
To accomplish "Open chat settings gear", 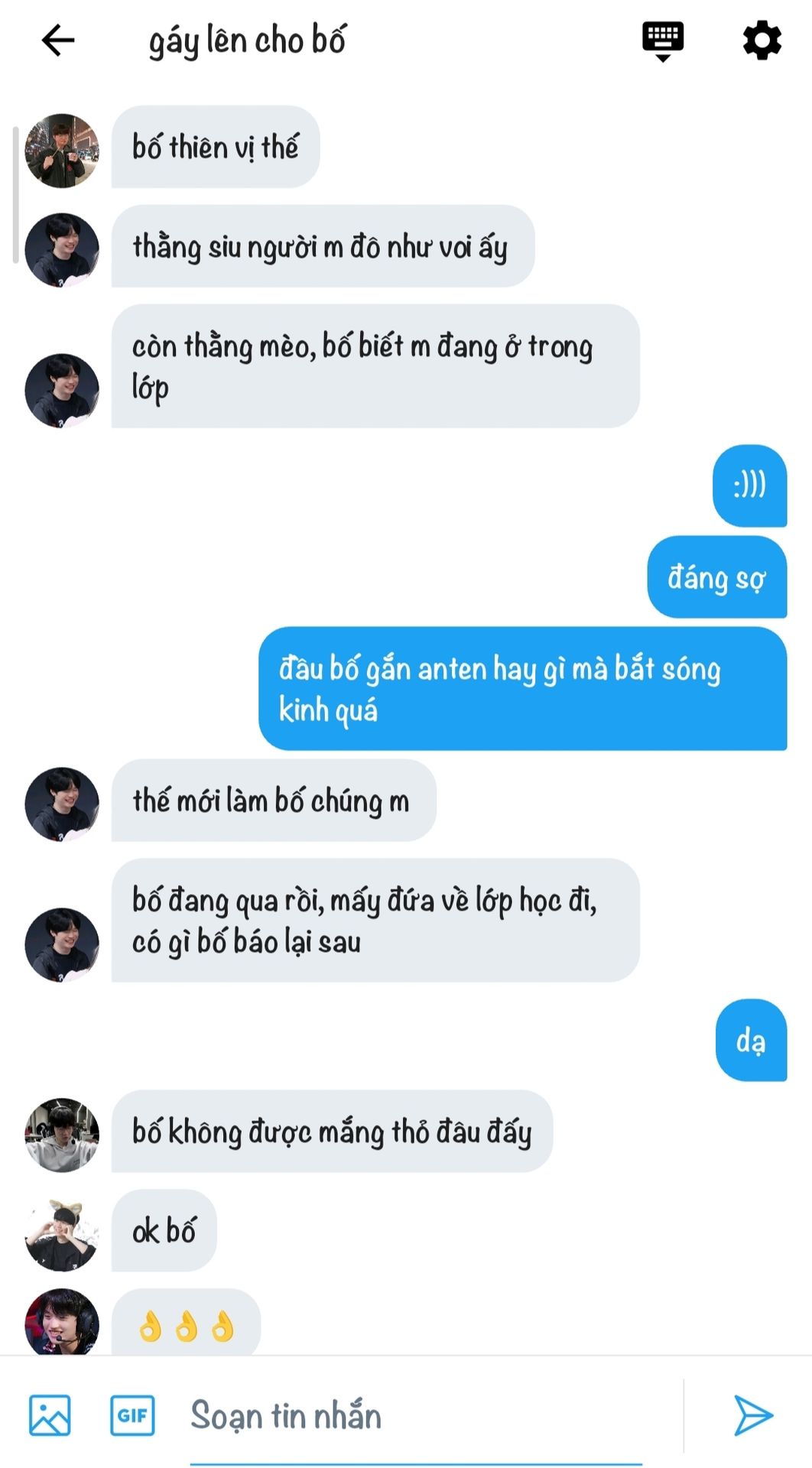I will coord(762,41).
